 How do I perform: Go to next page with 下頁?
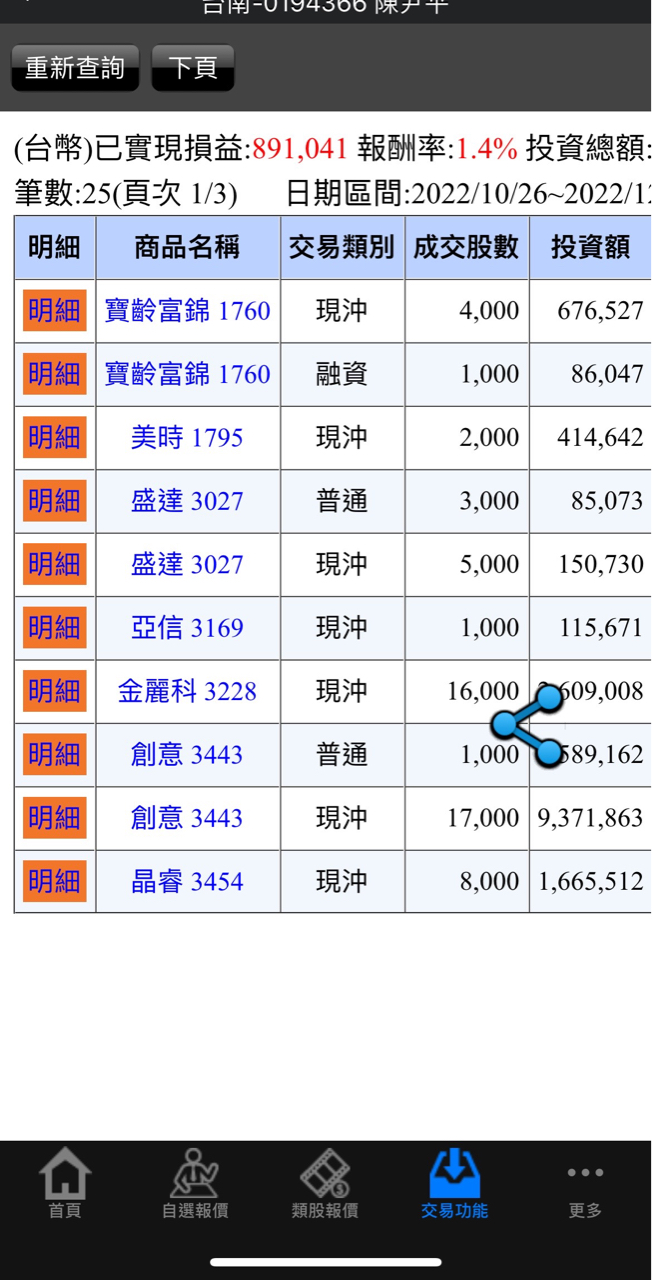(x=193, y=68)
